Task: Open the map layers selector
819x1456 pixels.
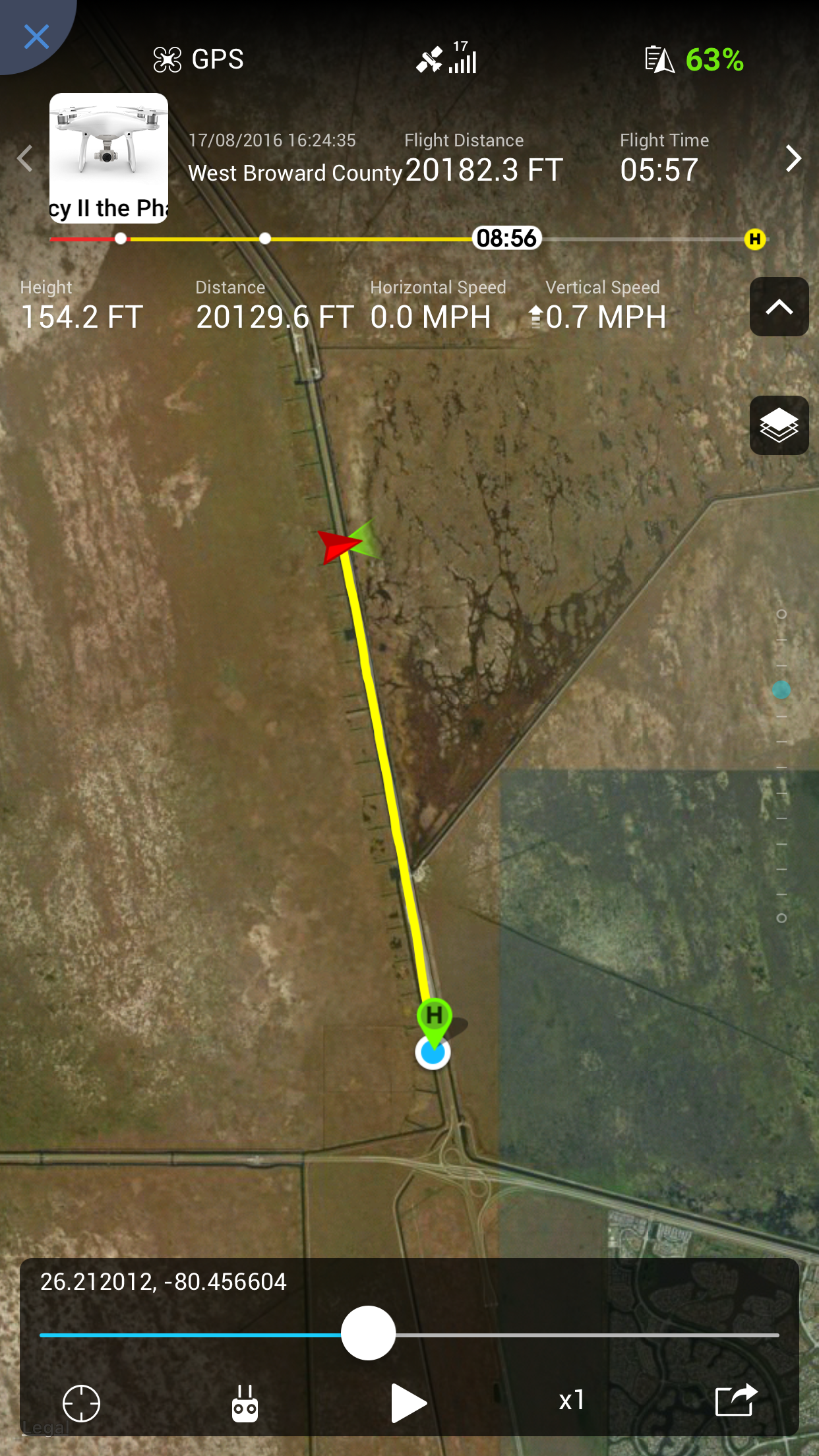Action: click(779, 425)
